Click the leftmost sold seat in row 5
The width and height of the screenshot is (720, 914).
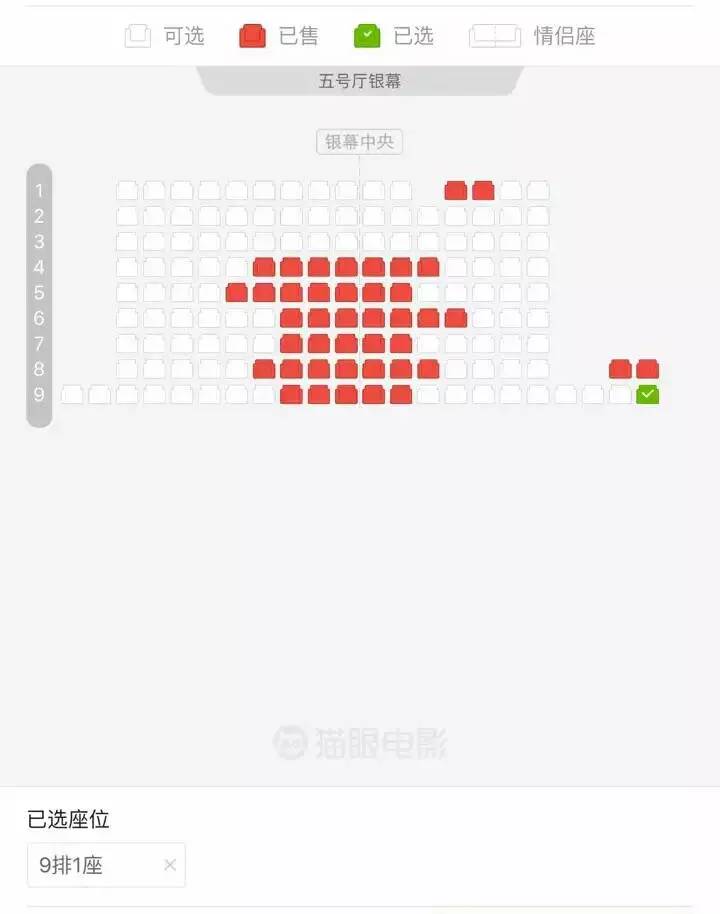[x=237, y=292]
